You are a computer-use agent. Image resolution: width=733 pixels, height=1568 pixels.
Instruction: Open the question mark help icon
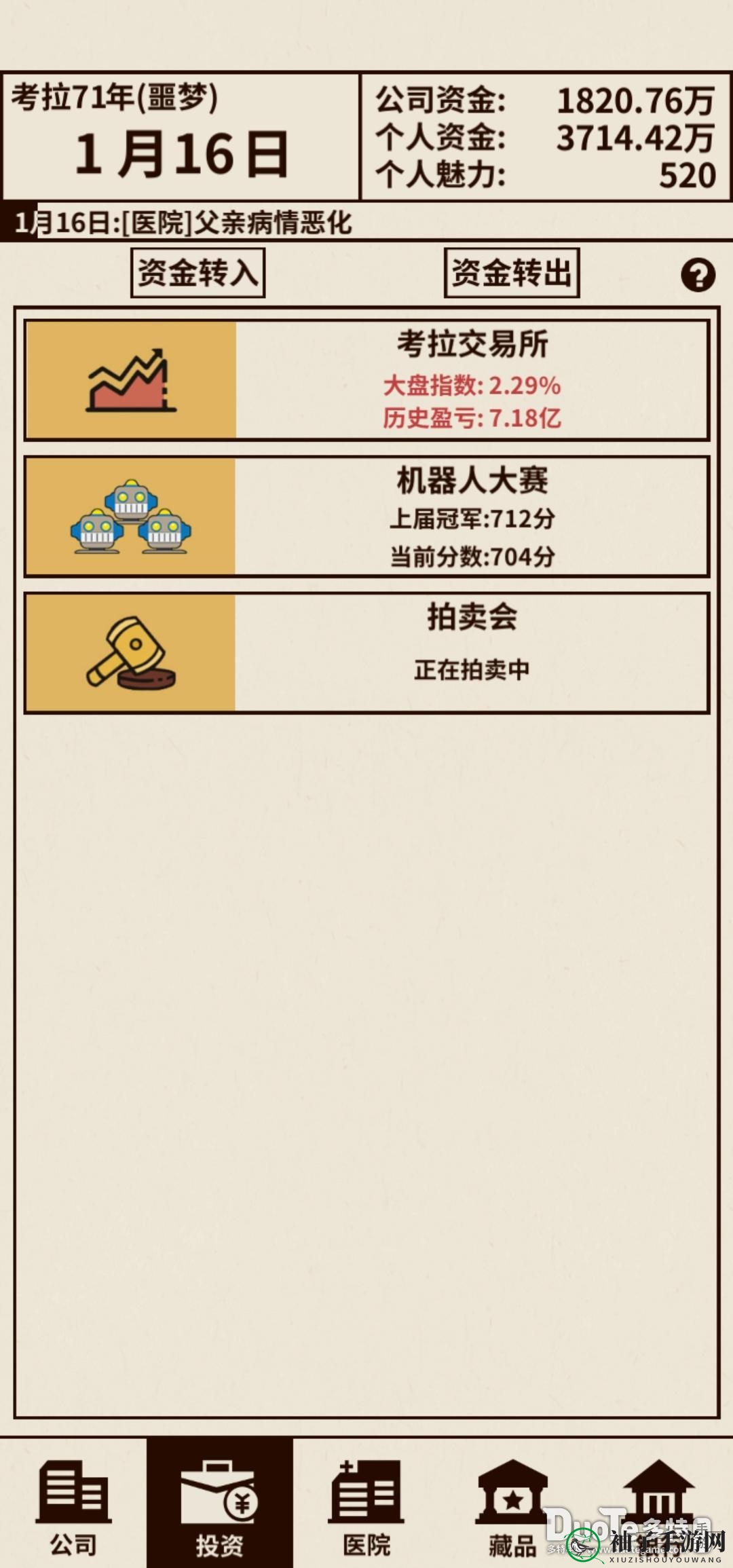698,276
